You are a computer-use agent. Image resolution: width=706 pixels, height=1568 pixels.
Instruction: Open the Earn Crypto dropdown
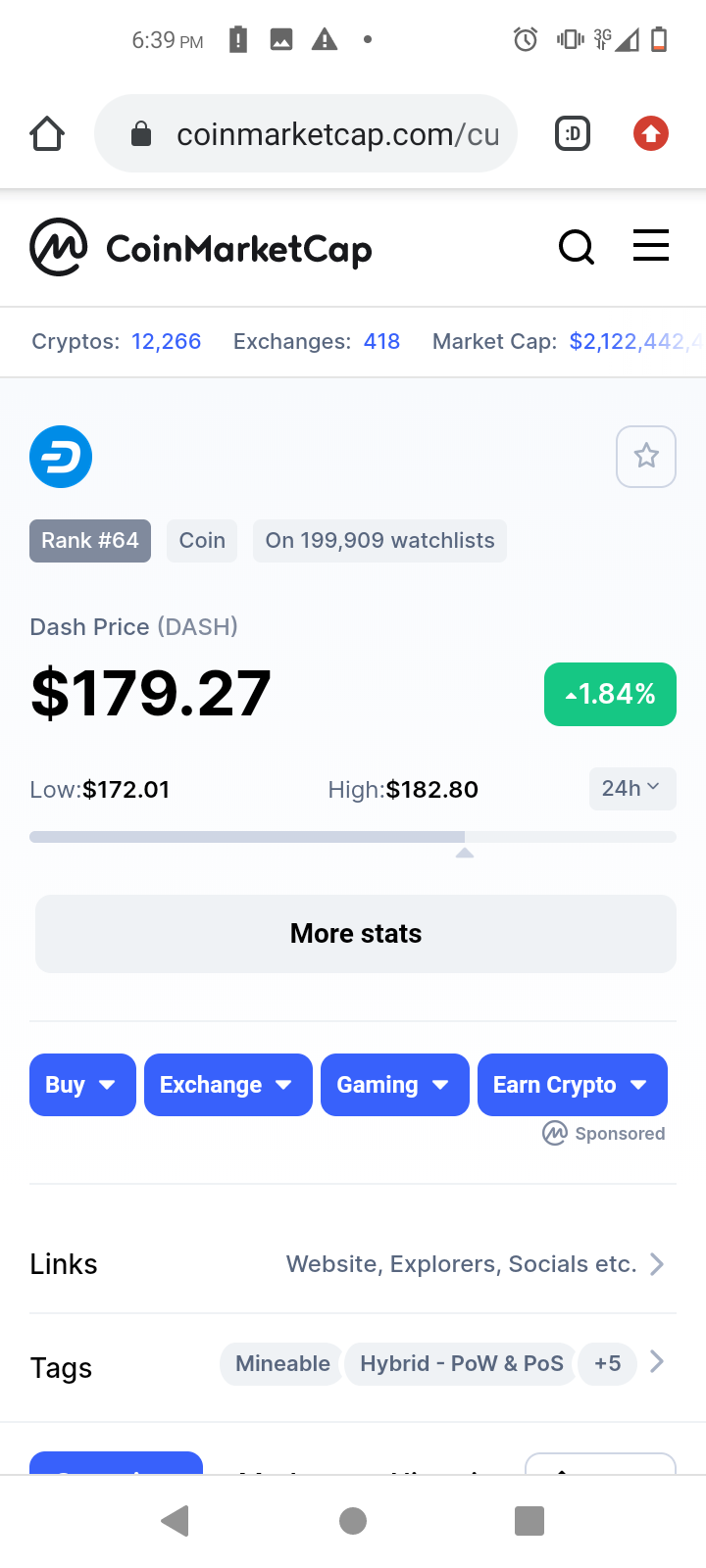[x=572, y=1085]
